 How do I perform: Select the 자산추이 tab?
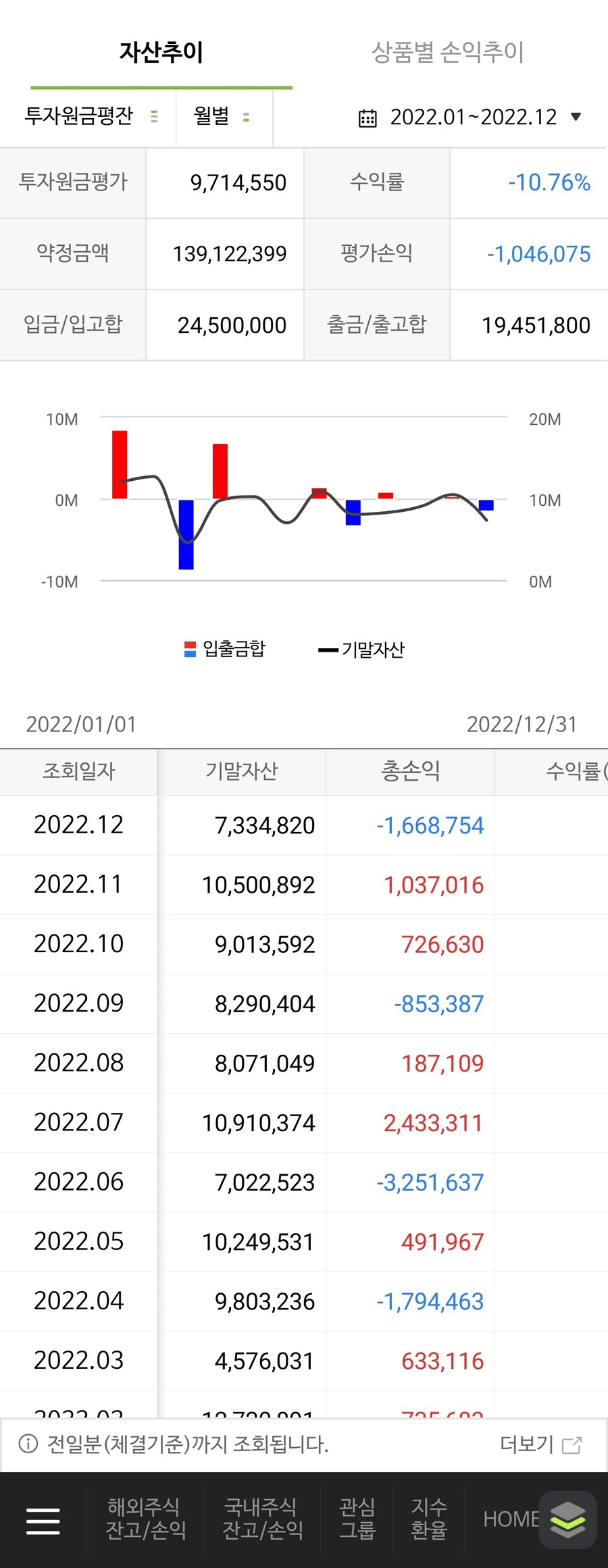(161, 52)
